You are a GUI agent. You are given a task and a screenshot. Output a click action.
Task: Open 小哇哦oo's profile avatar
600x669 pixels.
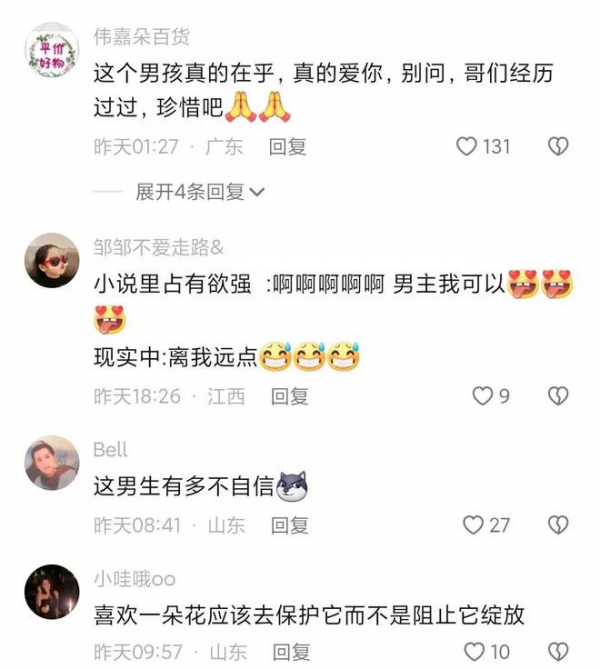pos(51,591)
